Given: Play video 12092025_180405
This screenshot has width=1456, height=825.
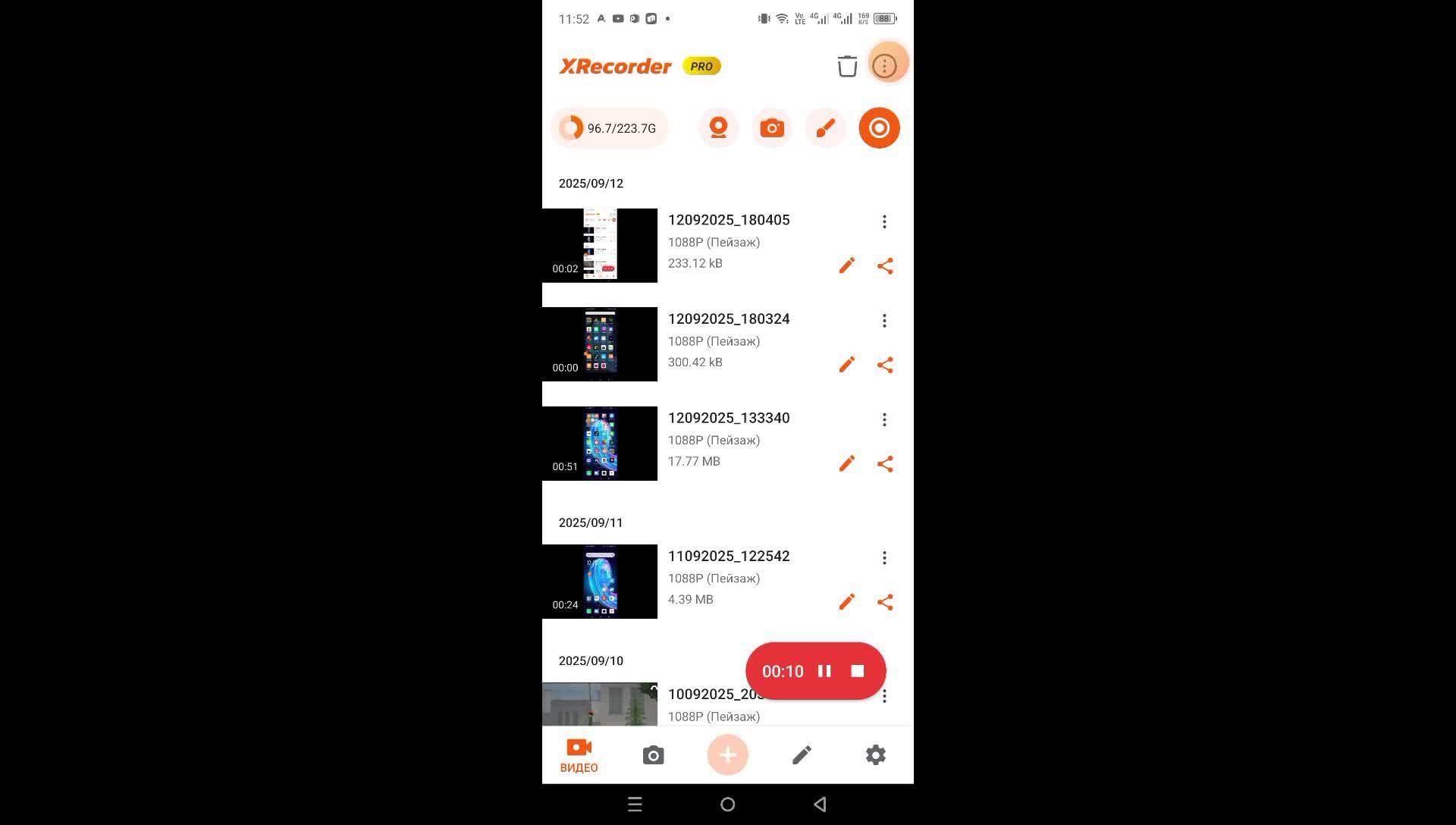Looking at the screenshot, I should [600, 246].
